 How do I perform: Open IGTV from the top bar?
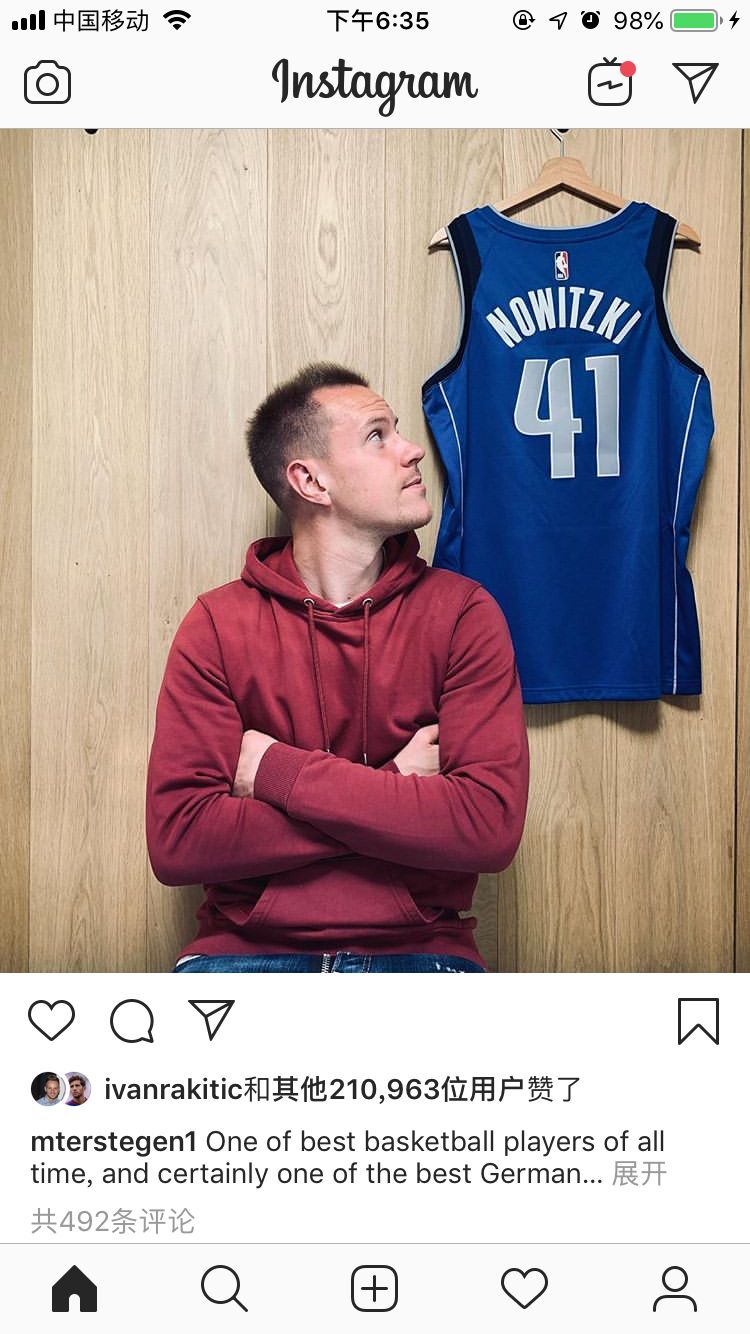coord(610,82)
